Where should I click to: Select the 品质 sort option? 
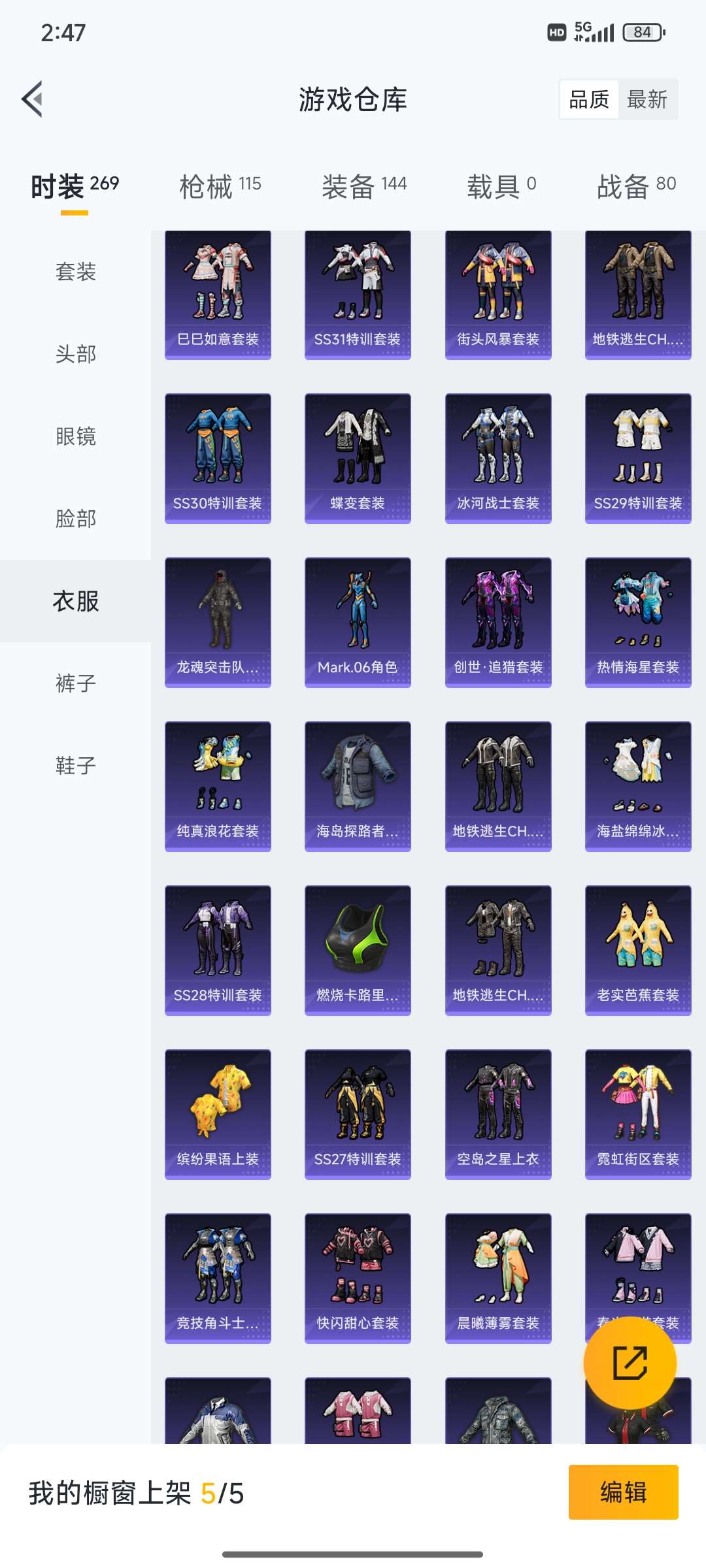tap(589, 99)
